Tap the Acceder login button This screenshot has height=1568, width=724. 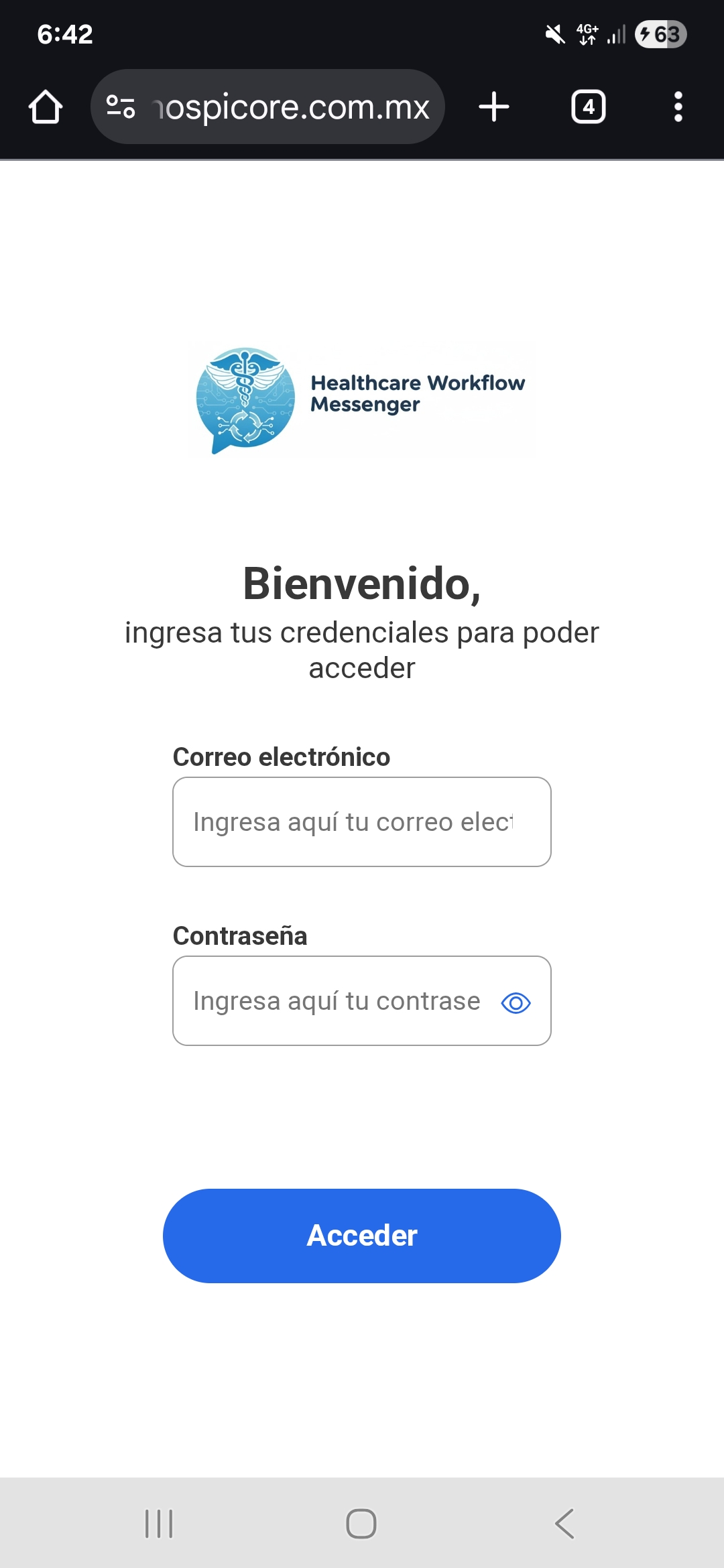click(x=361, y=1236)
